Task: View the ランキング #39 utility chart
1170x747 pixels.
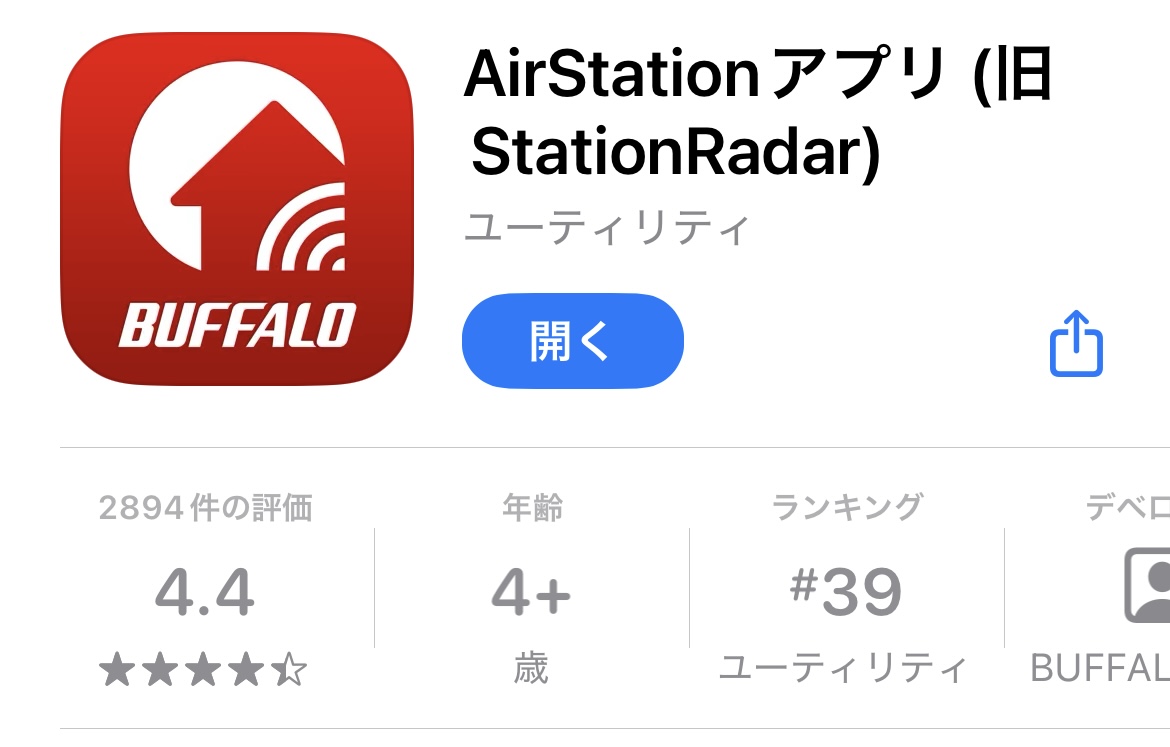Action: click(845, 590)
